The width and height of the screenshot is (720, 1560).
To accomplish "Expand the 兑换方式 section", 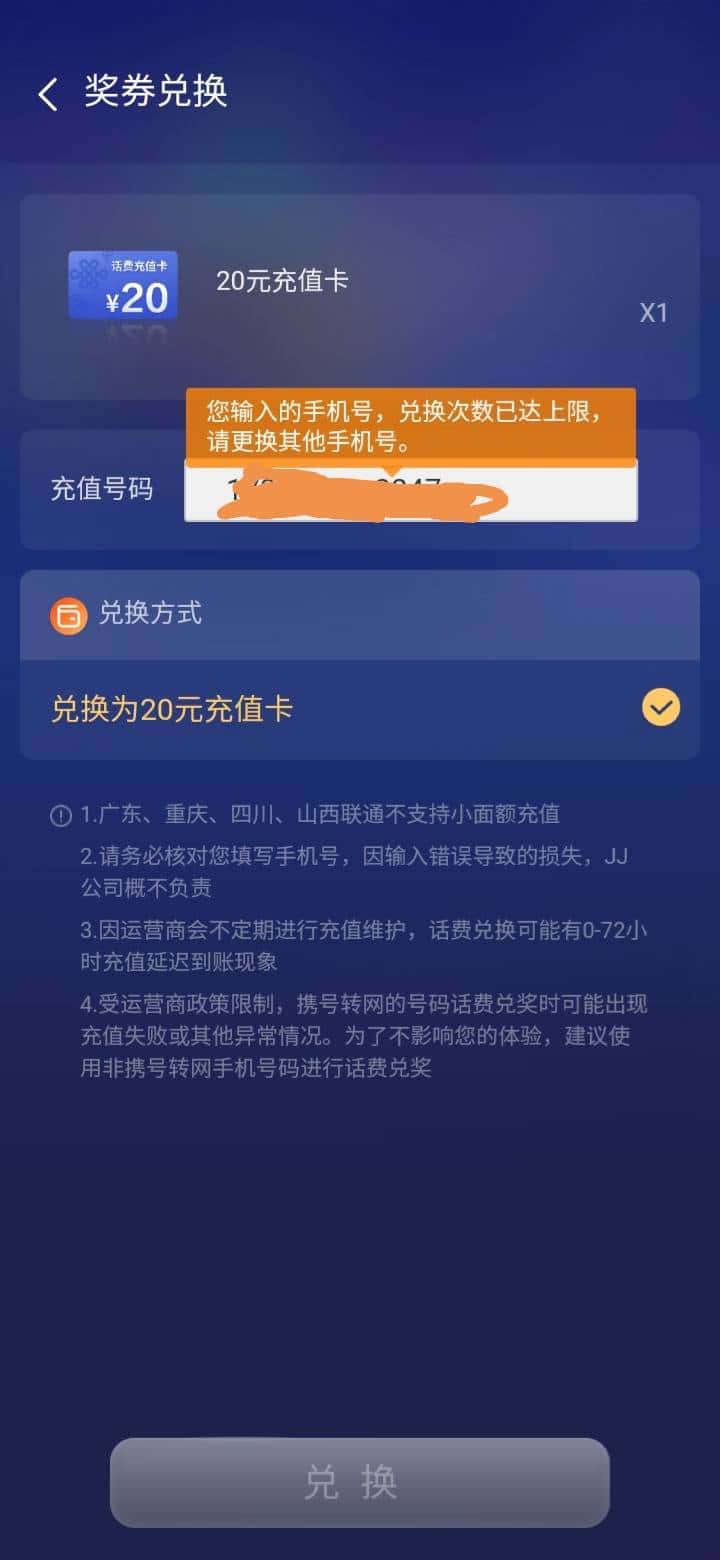I will pos(360,616).
